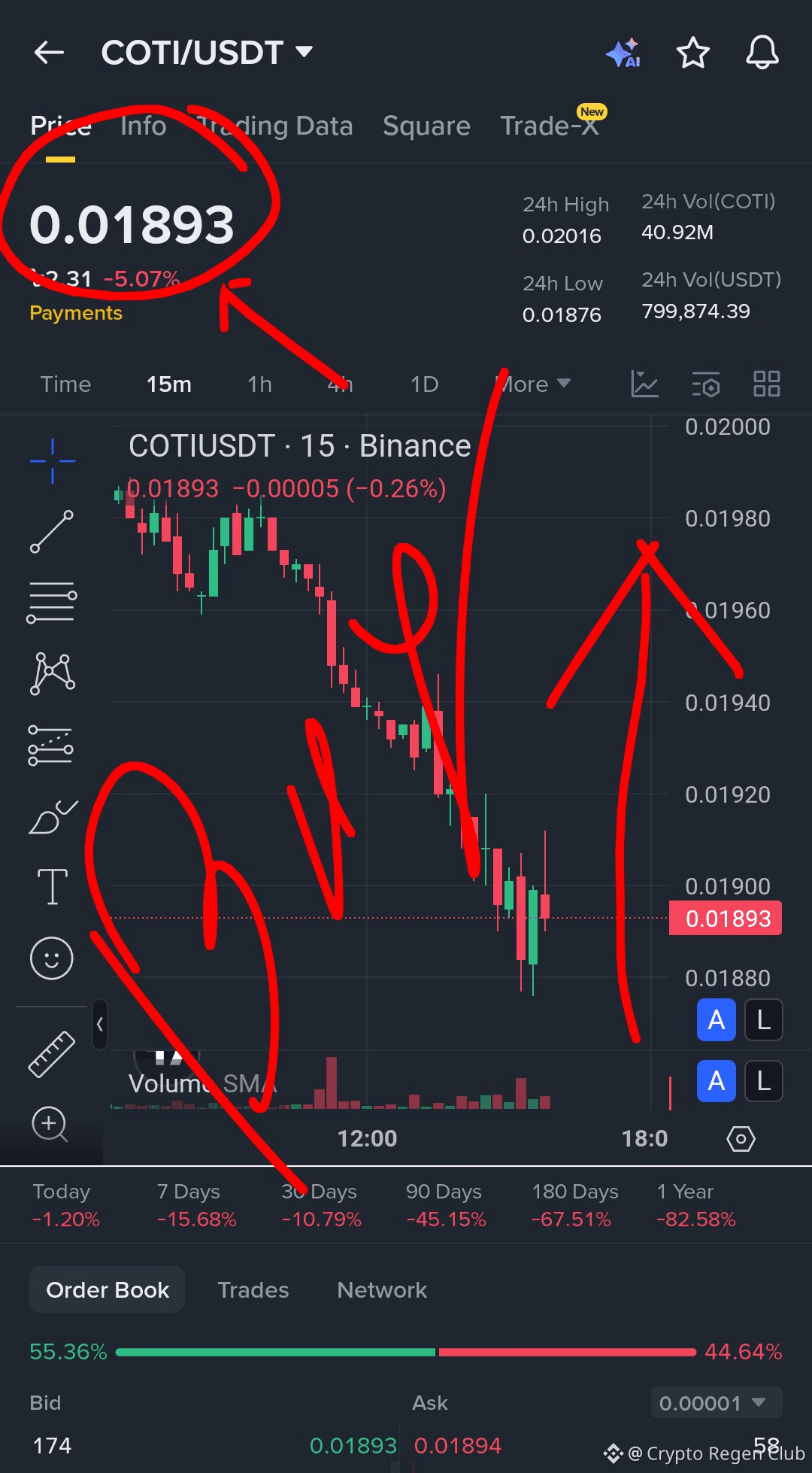Expand the More timeframe dropdown
Image resolution: width=812 pixels, height=1473 pixels.
(534, 384)
